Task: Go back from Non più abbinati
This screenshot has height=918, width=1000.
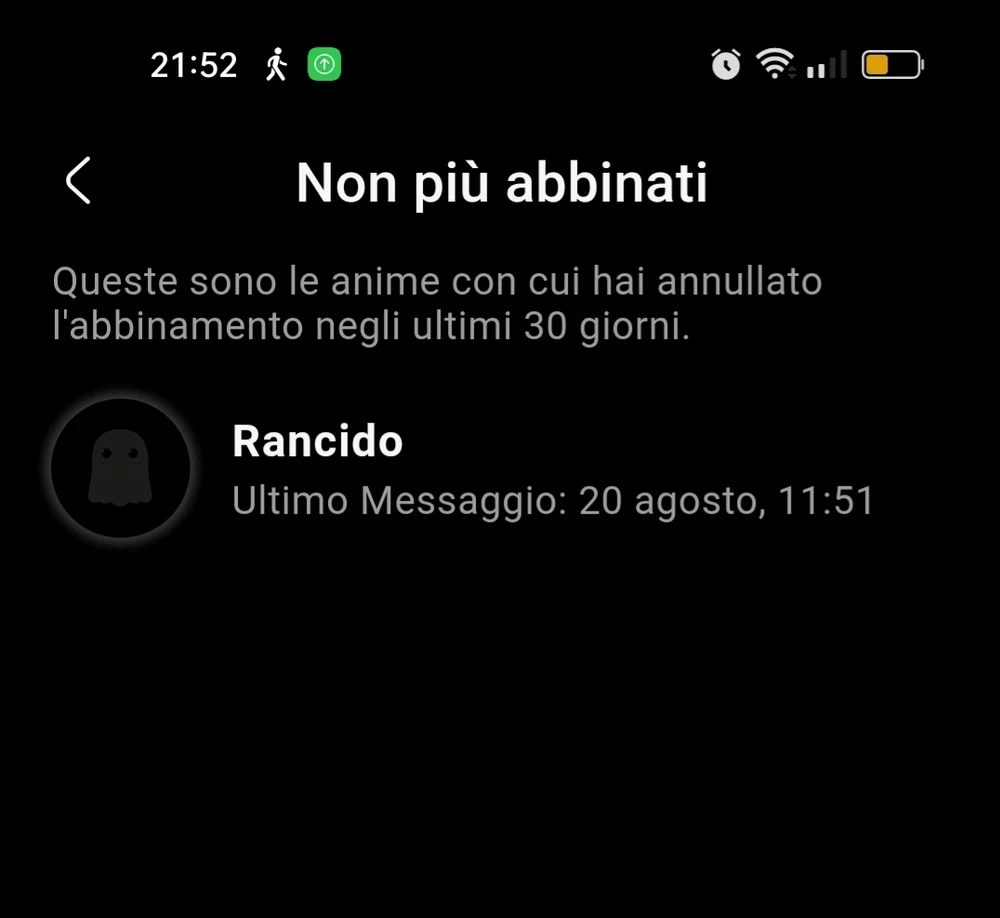Action: pos(78,182)
